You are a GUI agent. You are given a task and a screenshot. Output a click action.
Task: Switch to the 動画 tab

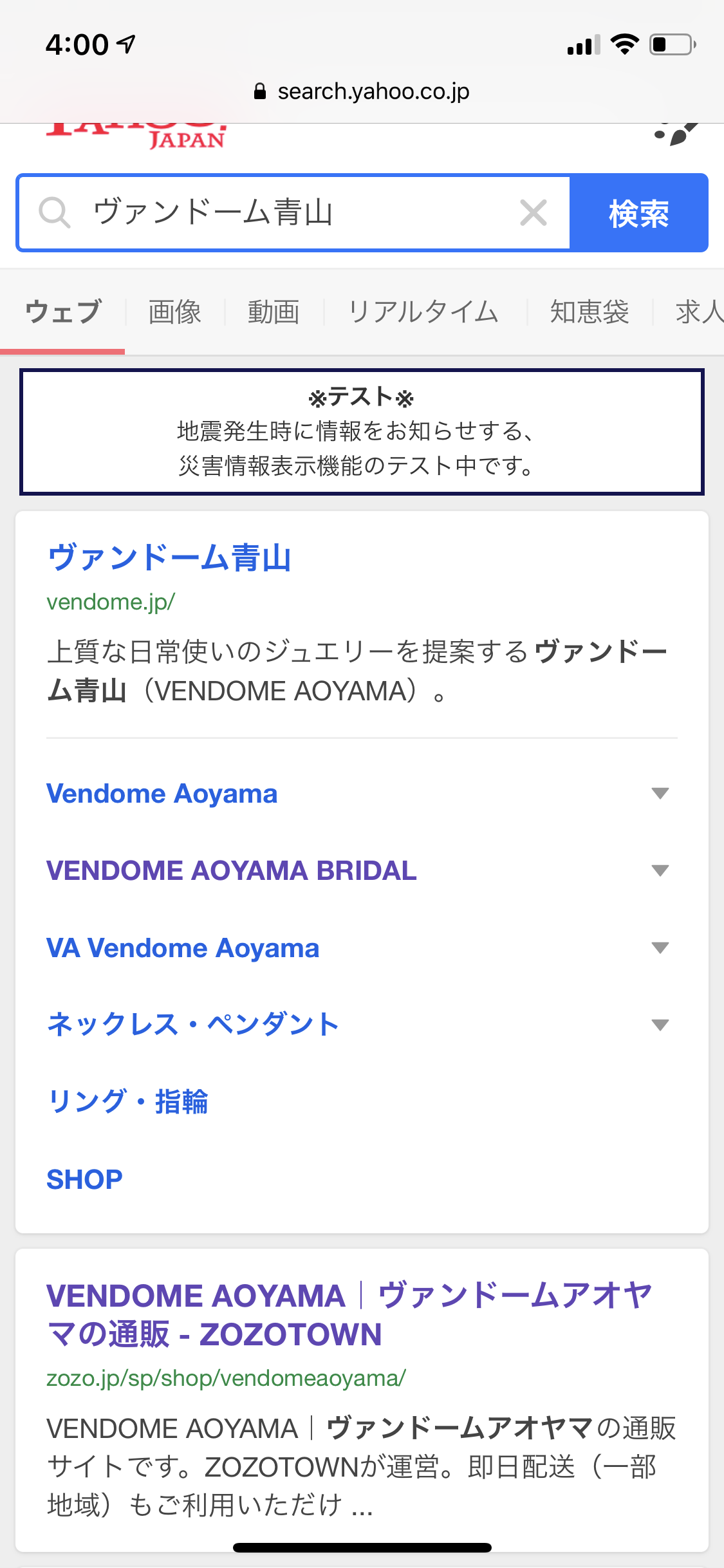(x=274, y=312)
